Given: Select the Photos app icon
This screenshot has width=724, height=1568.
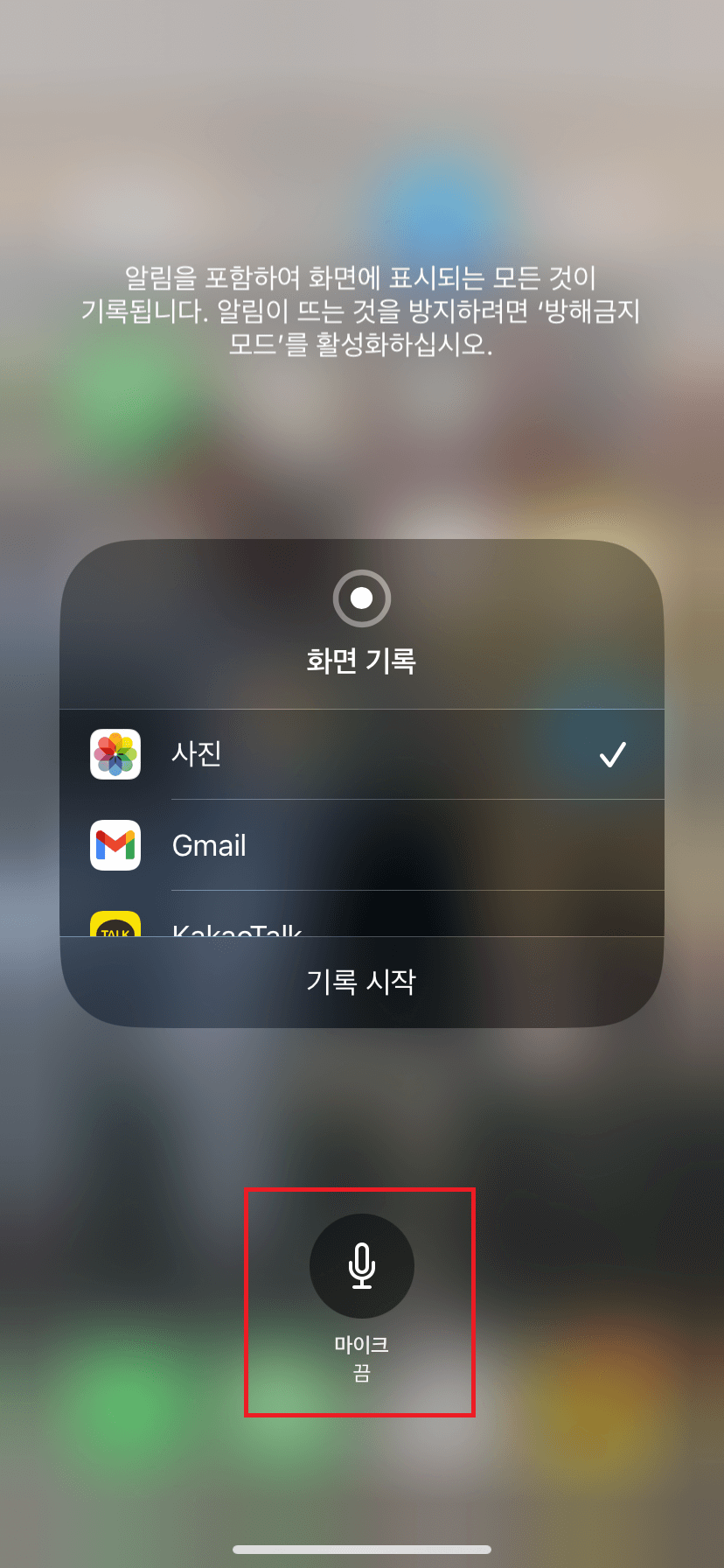Looking at the screenshot, I should pyautogui.click(x=114, y=754).
